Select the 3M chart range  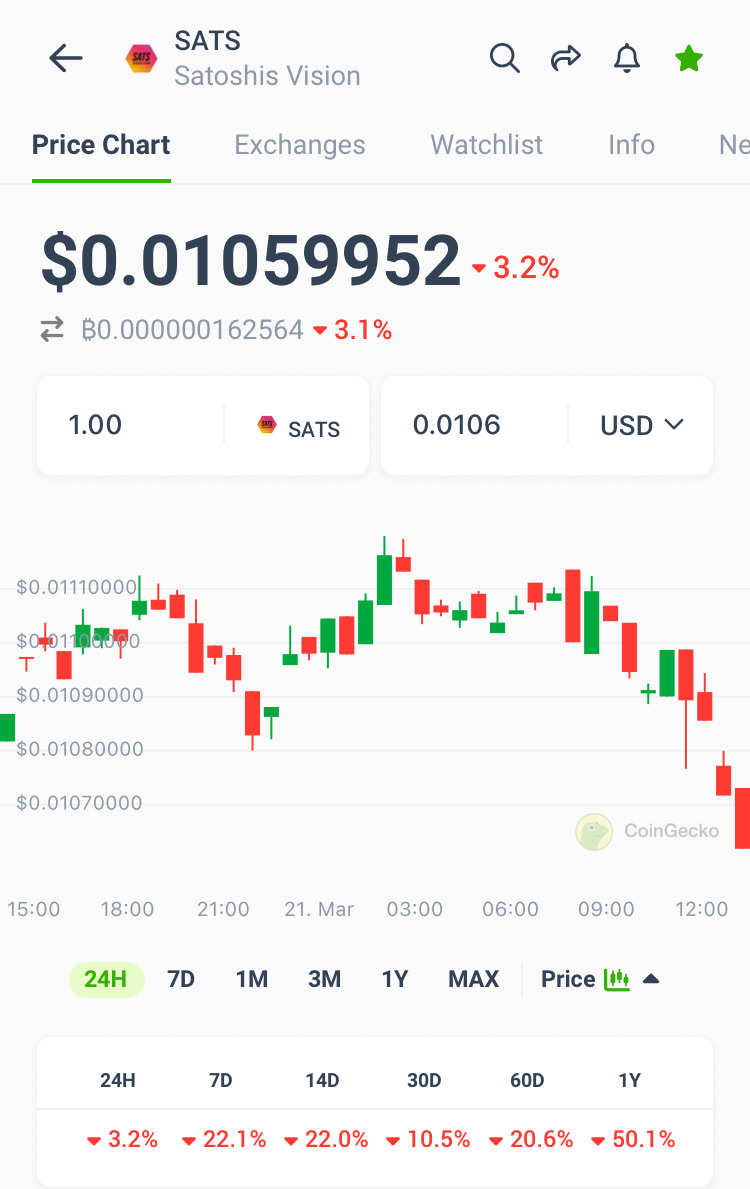tap(324, 979)
